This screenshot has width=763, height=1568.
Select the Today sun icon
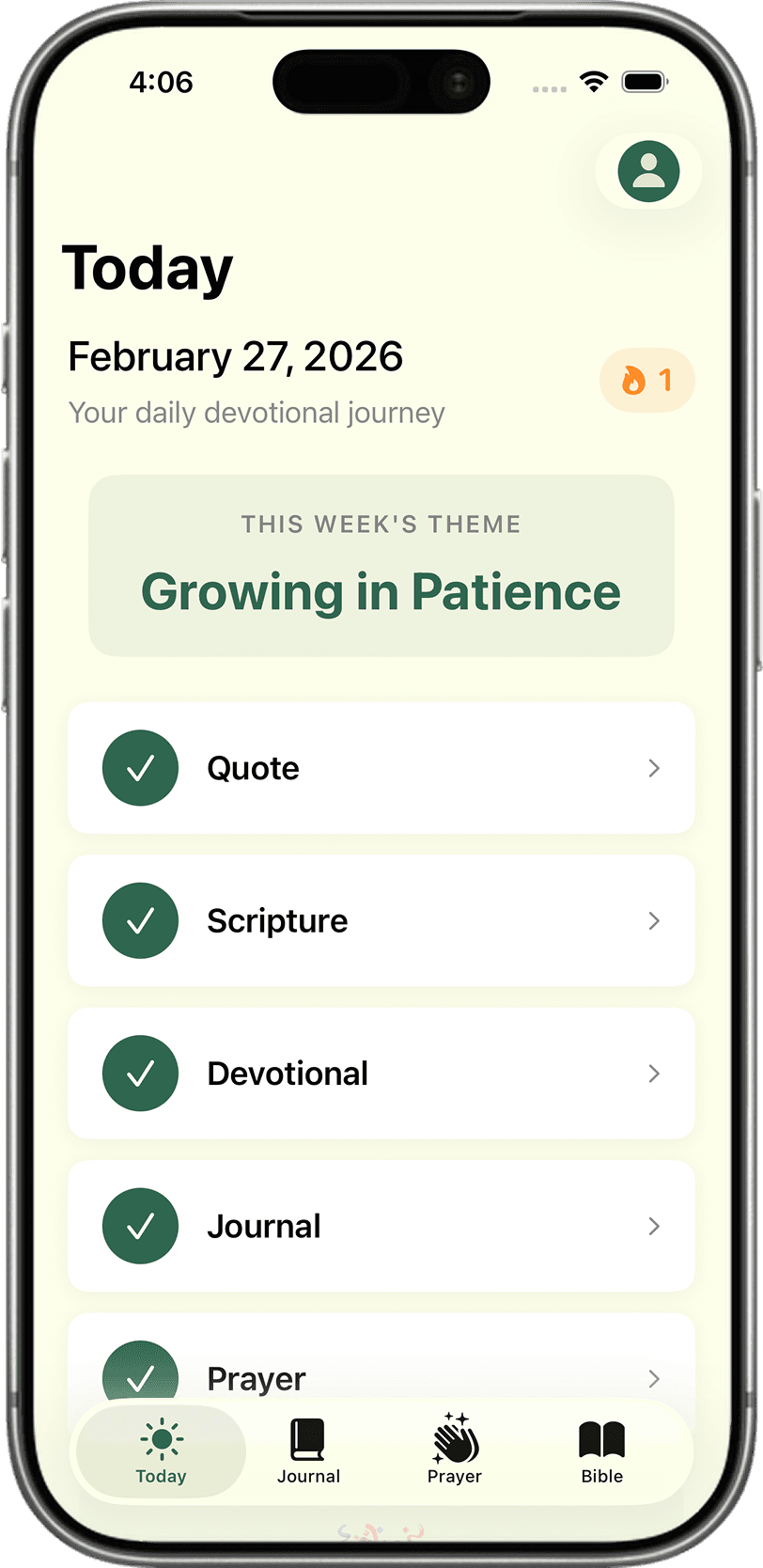(x=160, y=1437)
